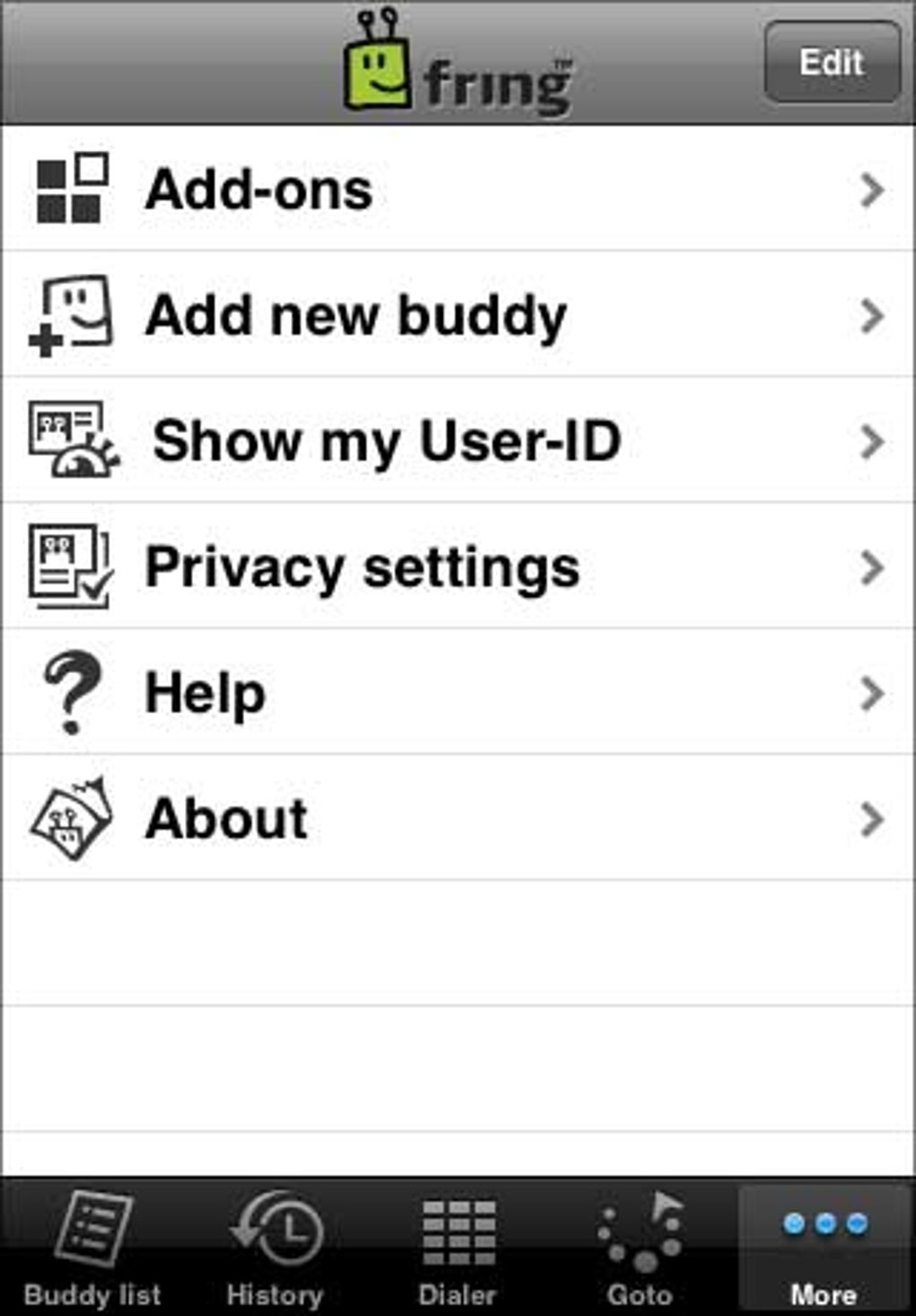This screenshot has width=916, height=1316.
Task: Click the About info card icon
Action: pos(72,817)
